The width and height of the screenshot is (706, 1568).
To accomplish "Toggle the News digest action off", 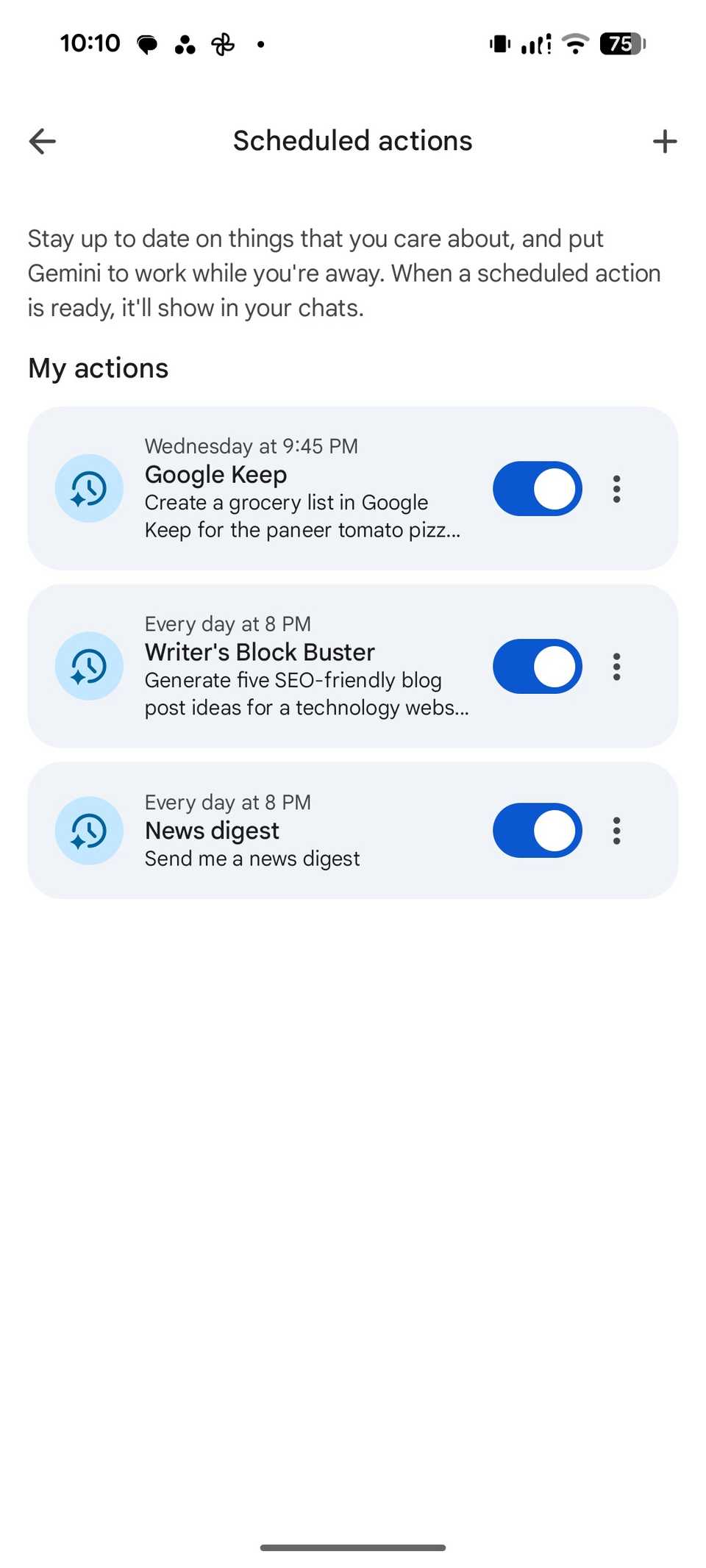I will click(537, 830).
